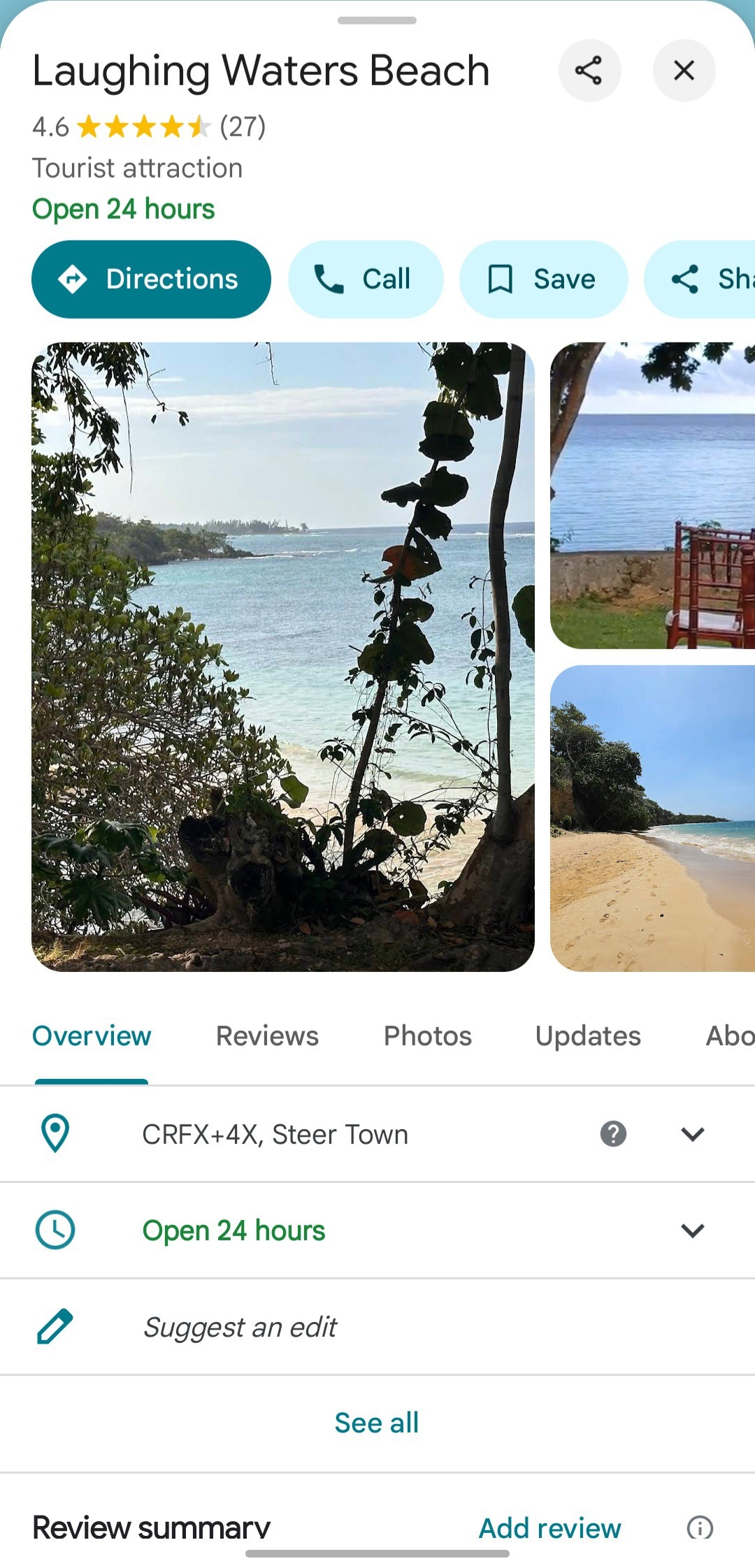Viewport: 755px width, 1568px height.
Task: Tap See all details link
Action: [x=377, y=1423]
